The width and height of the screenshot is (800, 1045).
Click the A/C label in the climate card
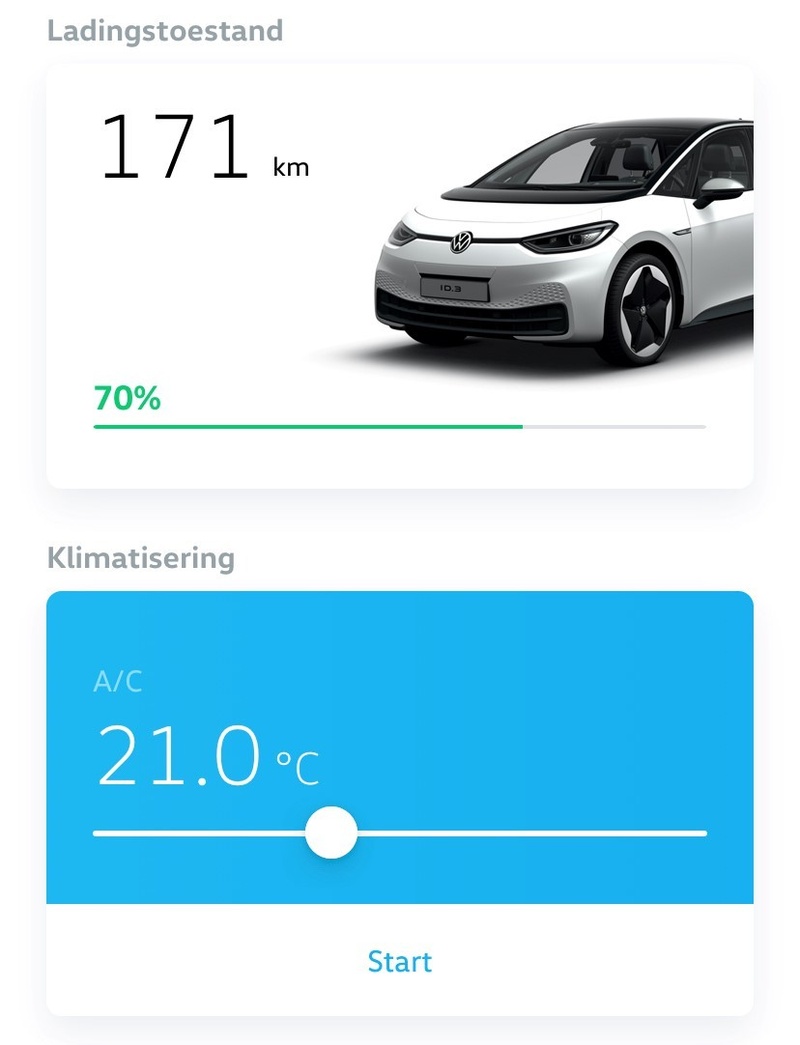point(115,682)
